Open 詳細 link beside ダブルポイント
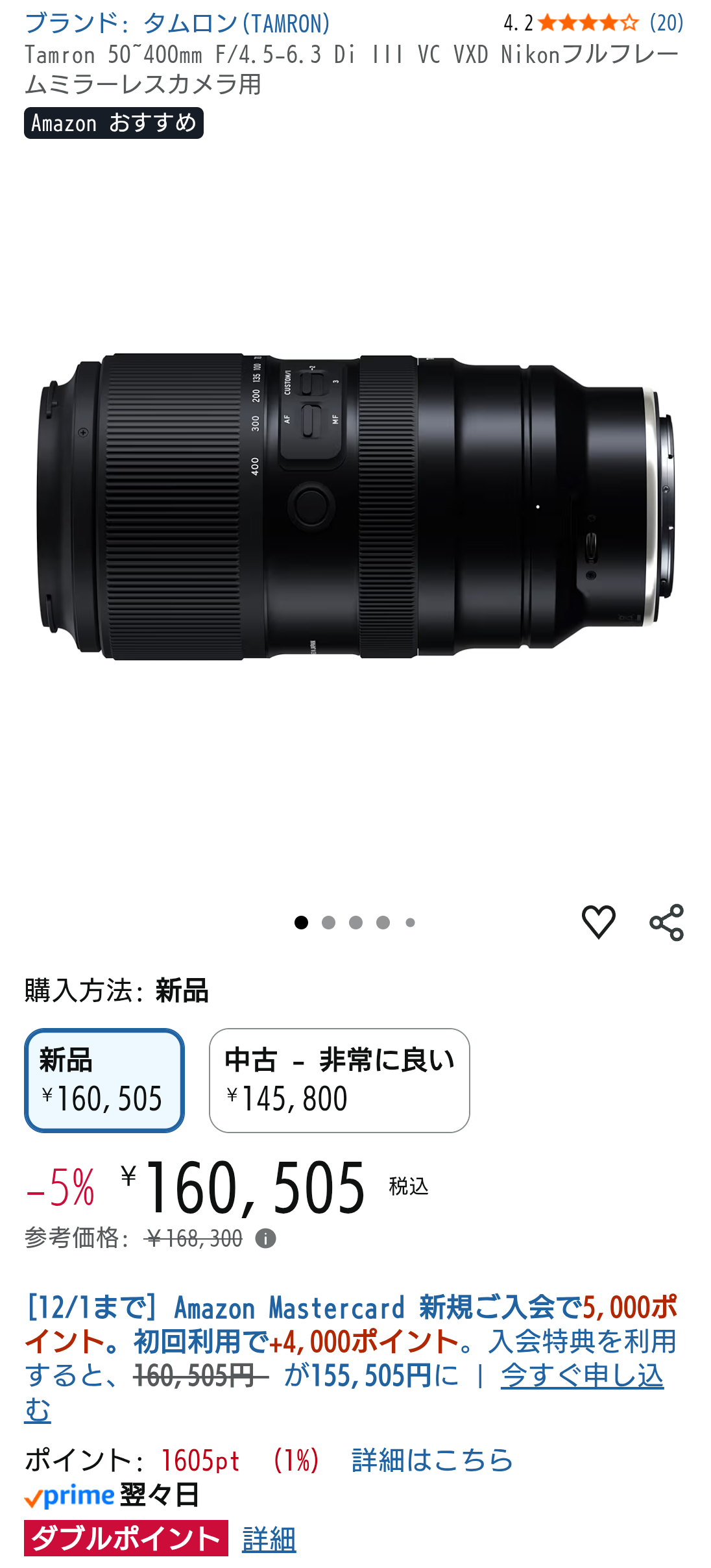711x1568 pixels. 269,1539
